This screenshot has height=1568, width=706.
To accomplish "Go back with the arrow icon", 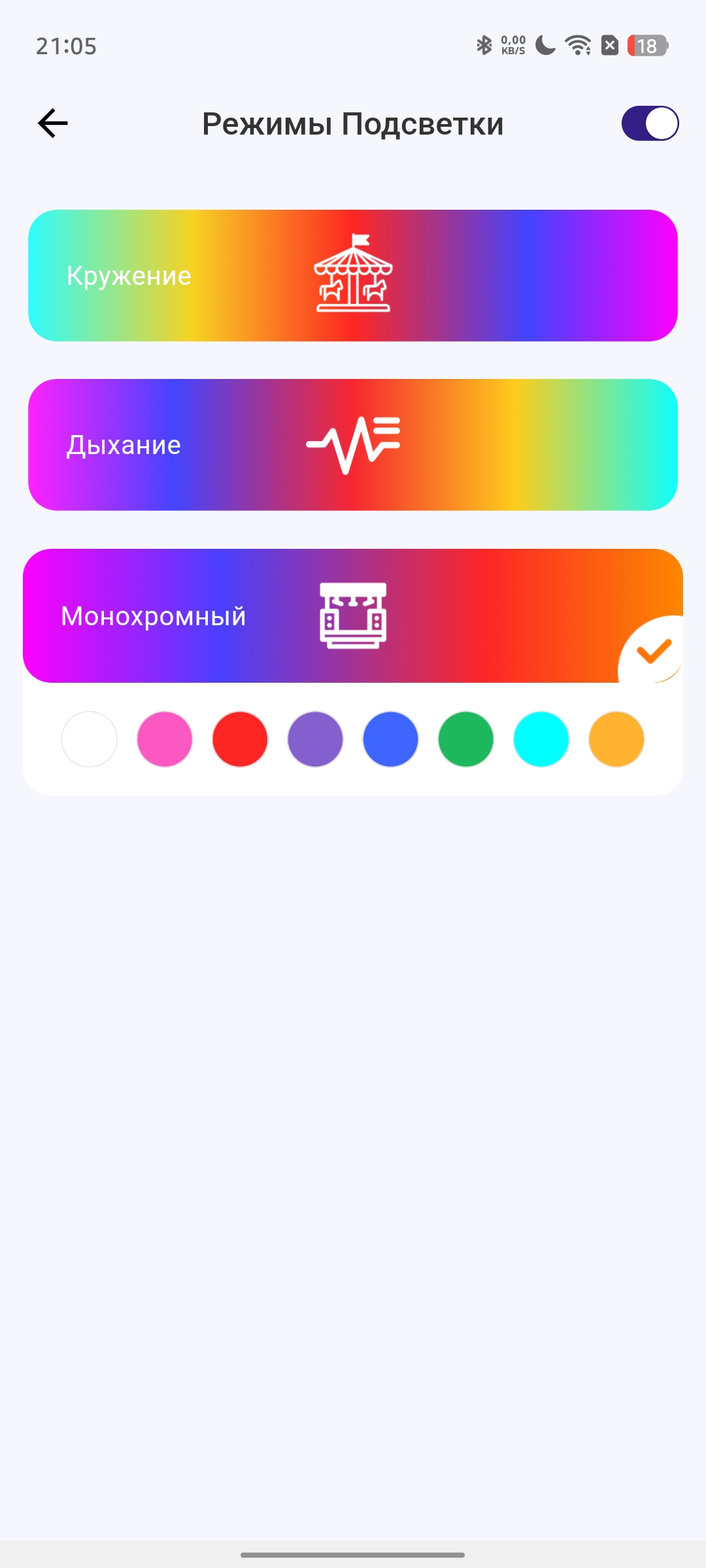I will tap(53, 123).
